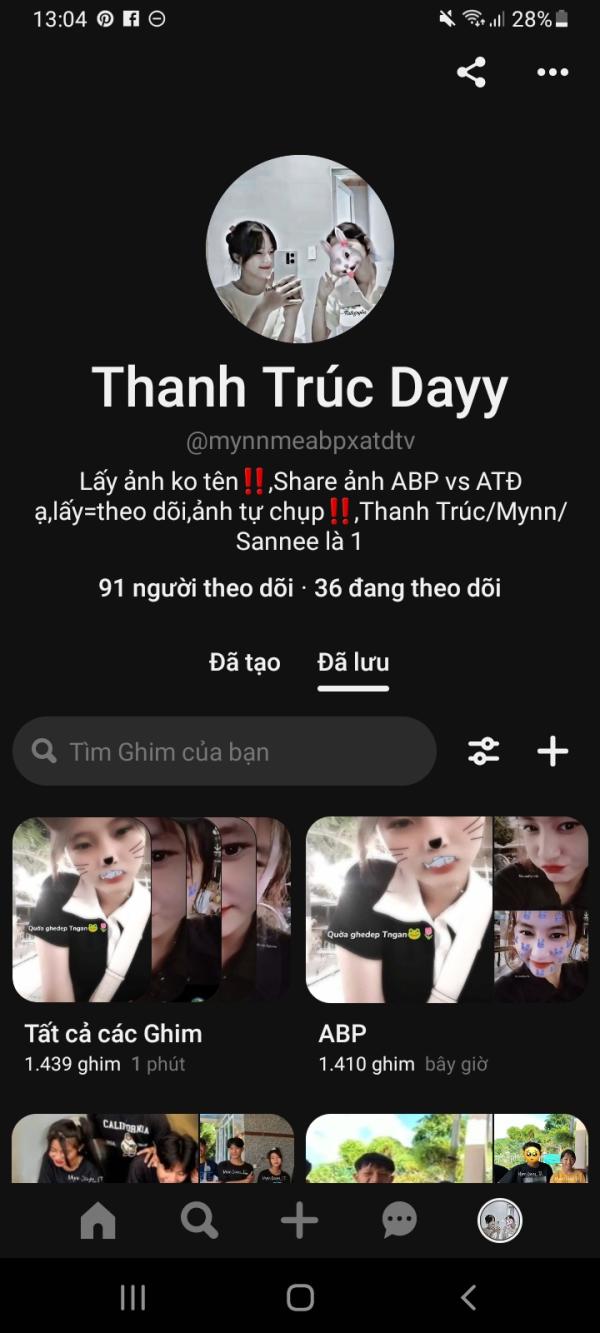Open the Tất cả các Ghim board
The width and height of the screenshot is (600, 1333).
(151, 947)
